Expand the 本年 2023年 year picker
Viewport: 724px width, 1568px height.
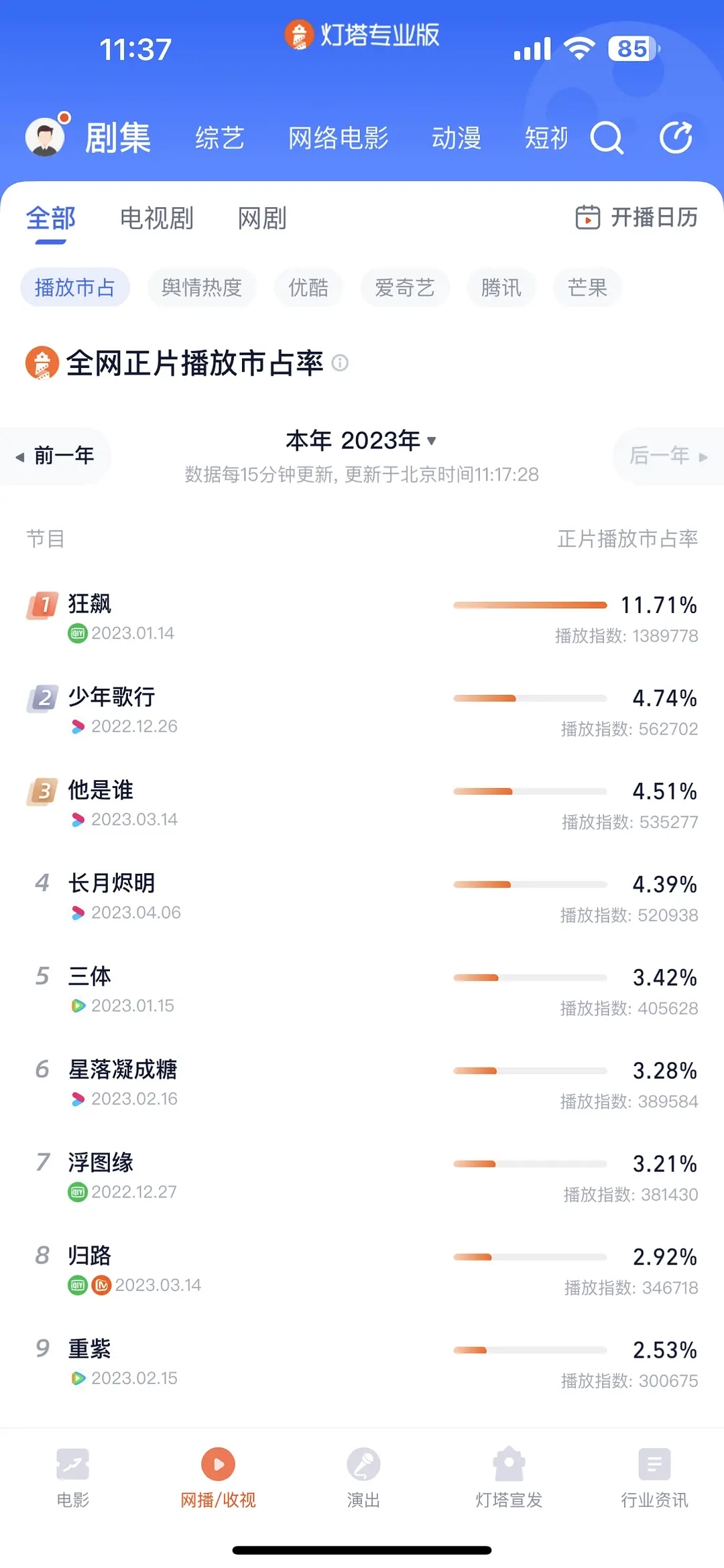361,441
